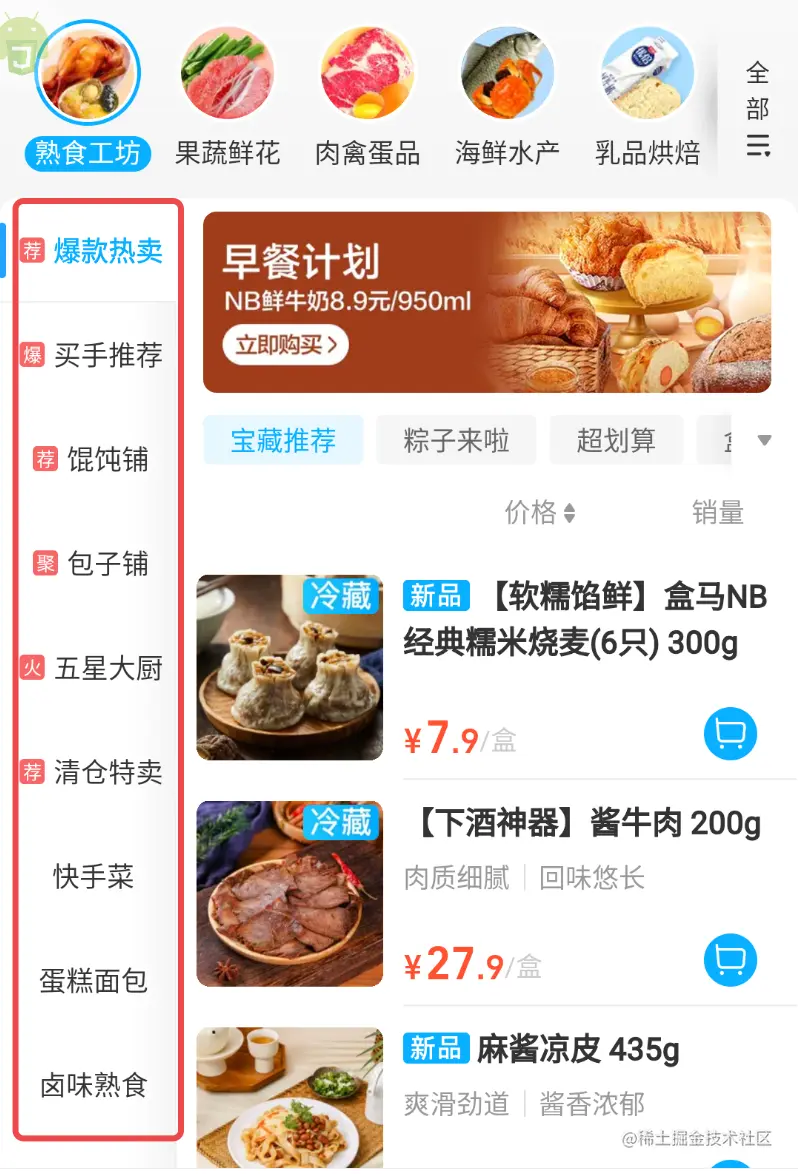Go to the 乳品烘焙 category
Screen dimensions: 798x1174
[647, 98]
